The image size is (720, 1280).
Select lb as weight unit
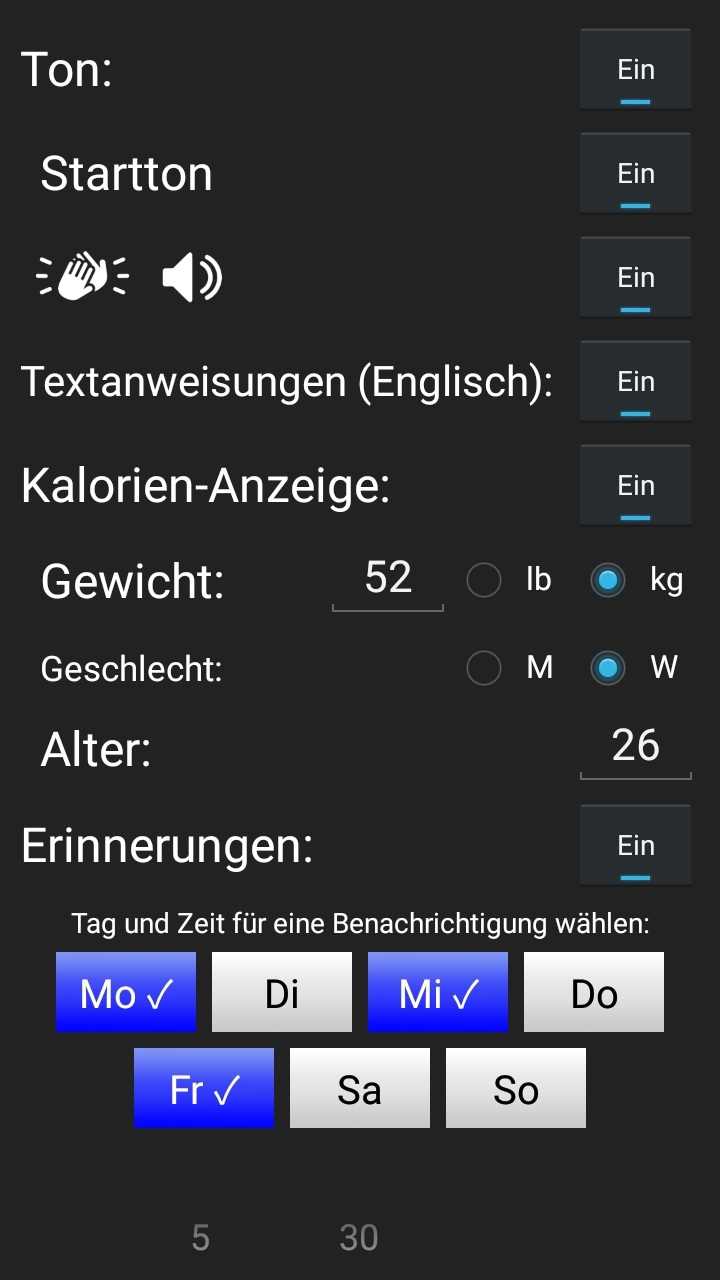point(485,581)
